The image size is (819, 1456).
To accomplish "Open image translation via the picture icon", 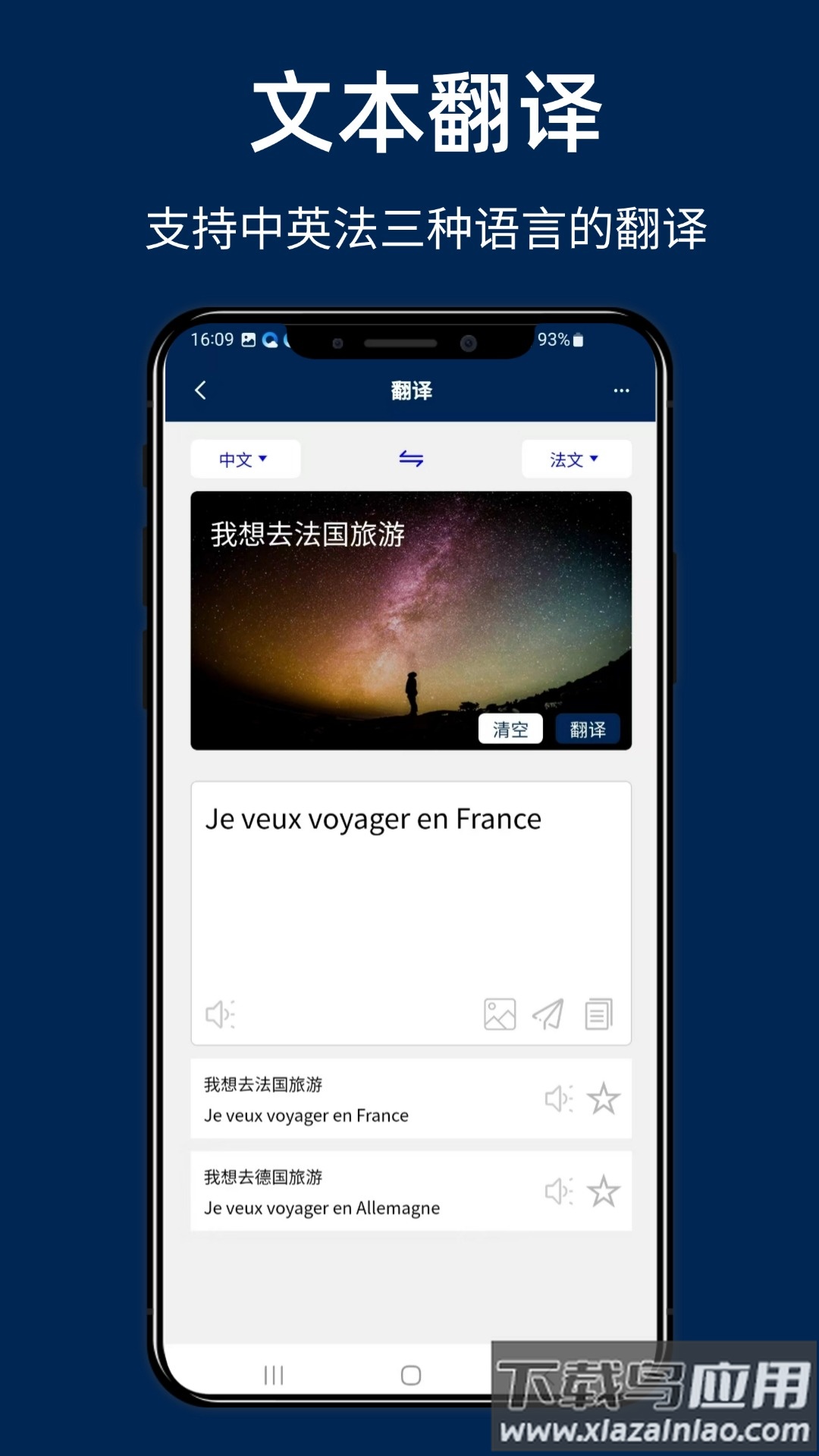I will [499, 1014].
